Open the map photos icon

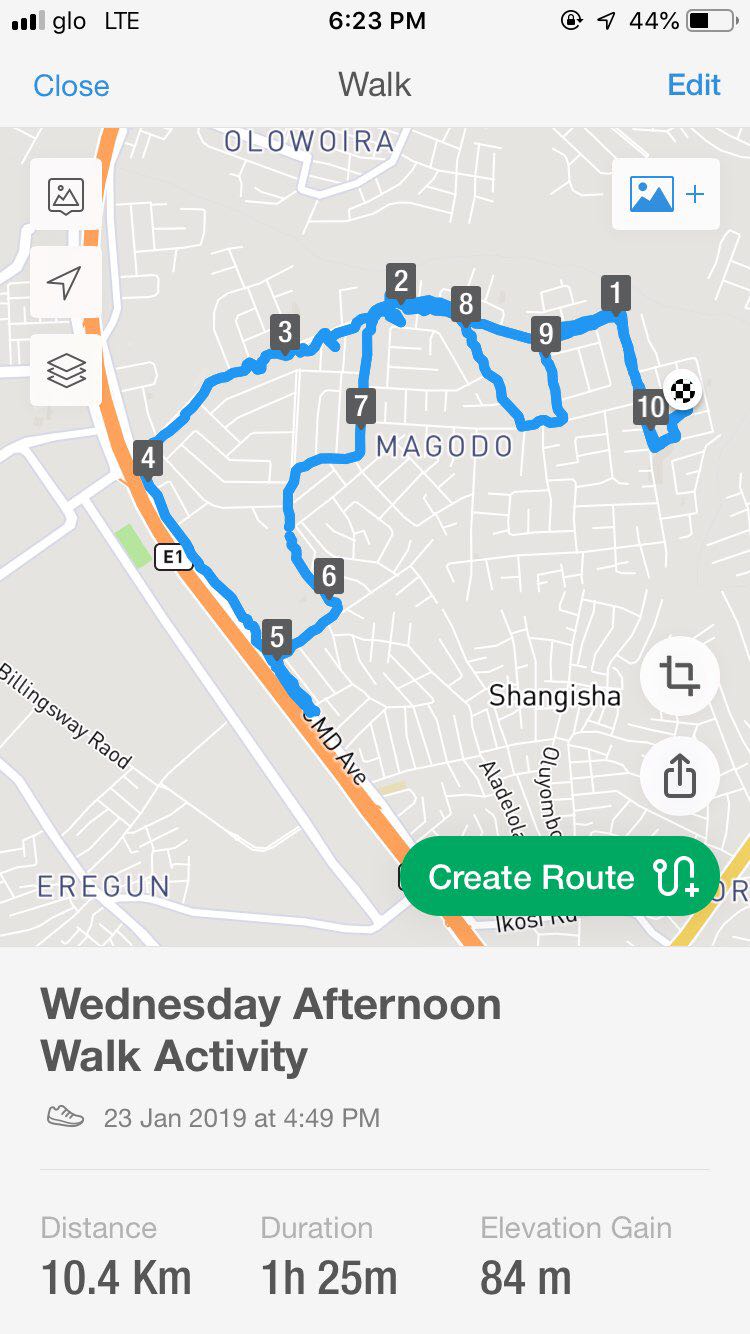(66, 195)
